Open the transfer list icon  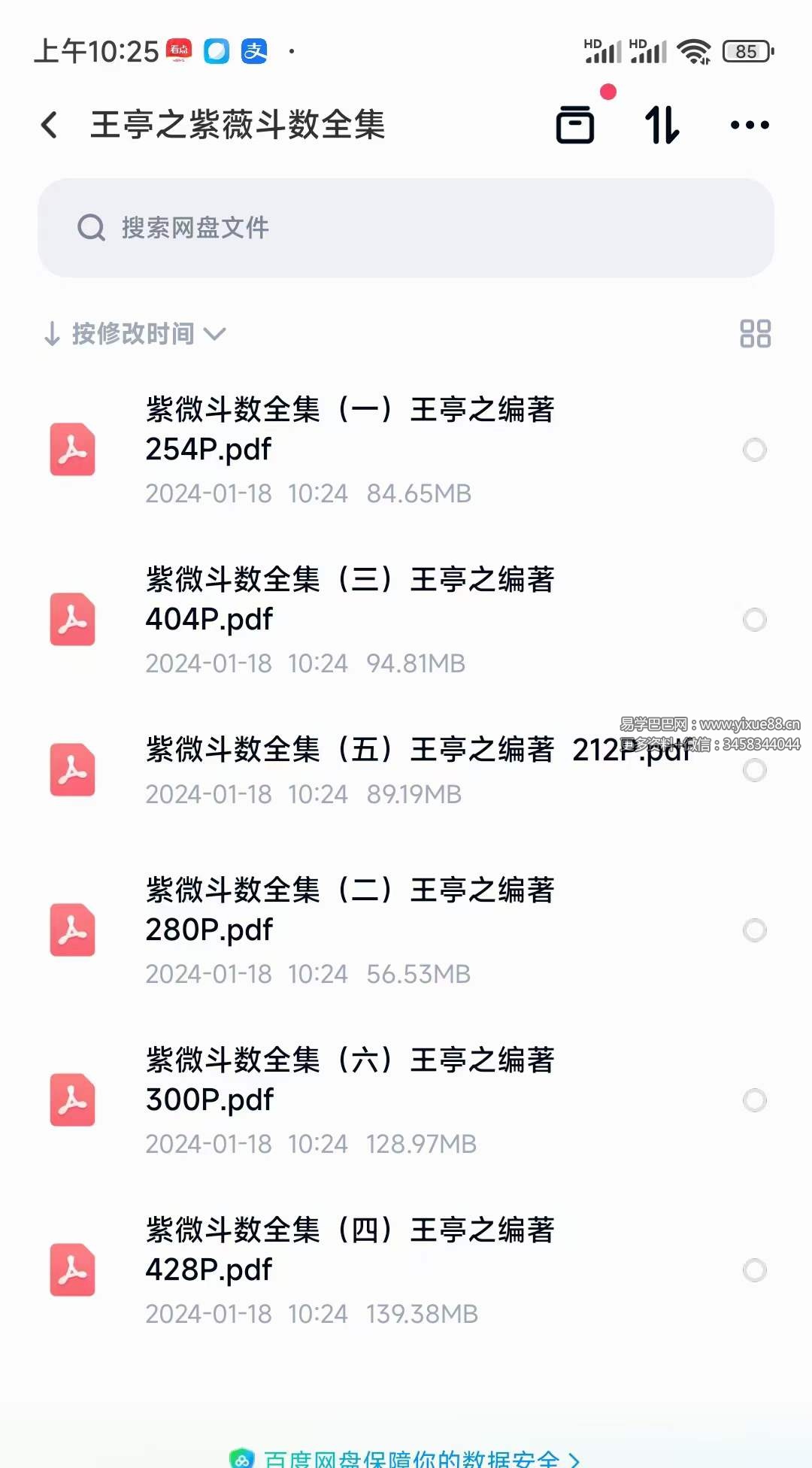(x=575, y=123)
